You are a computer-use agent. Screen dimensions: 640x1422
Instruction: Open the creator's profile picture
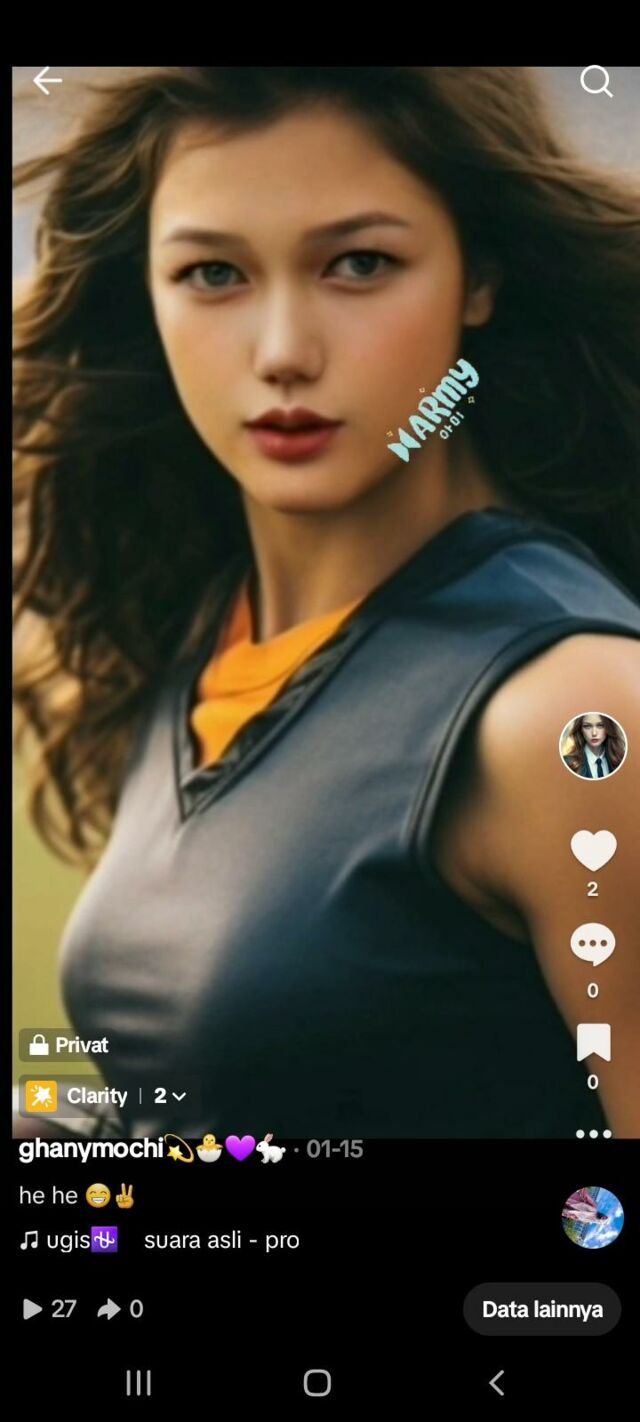coord(593,746)
